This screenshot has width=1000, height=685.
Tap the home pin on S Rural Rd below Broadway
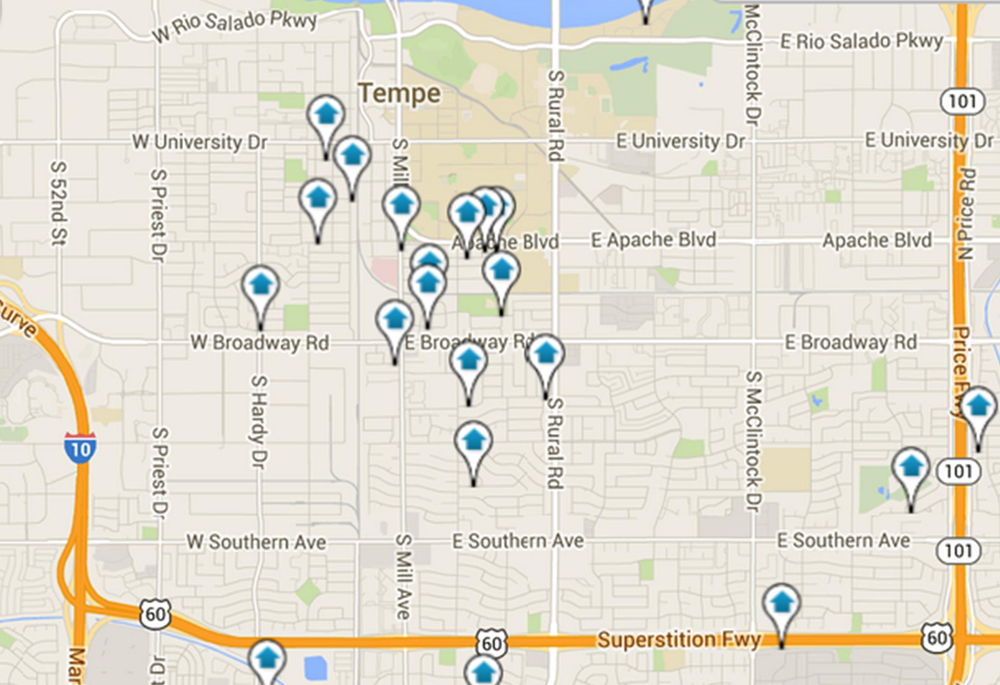545,354
